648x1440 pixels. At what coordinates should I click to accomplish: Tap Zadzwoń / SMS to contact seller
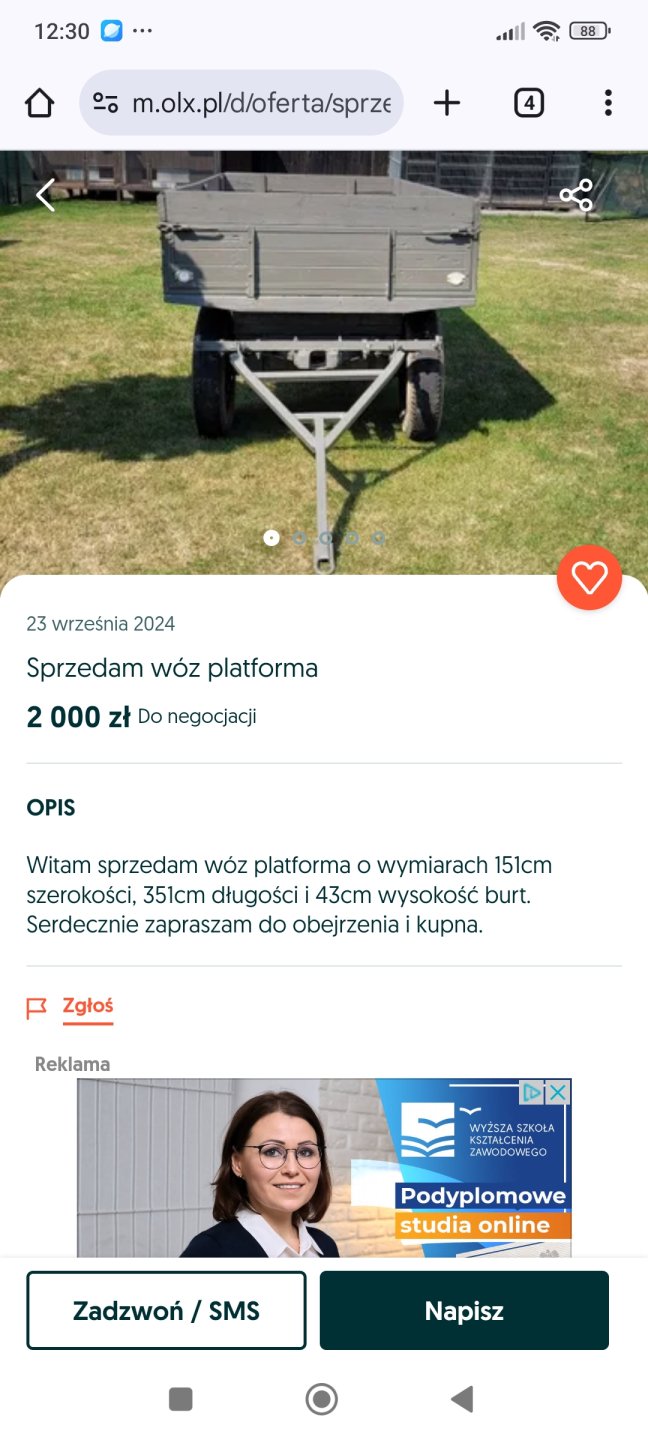(x=166, y=1310)
